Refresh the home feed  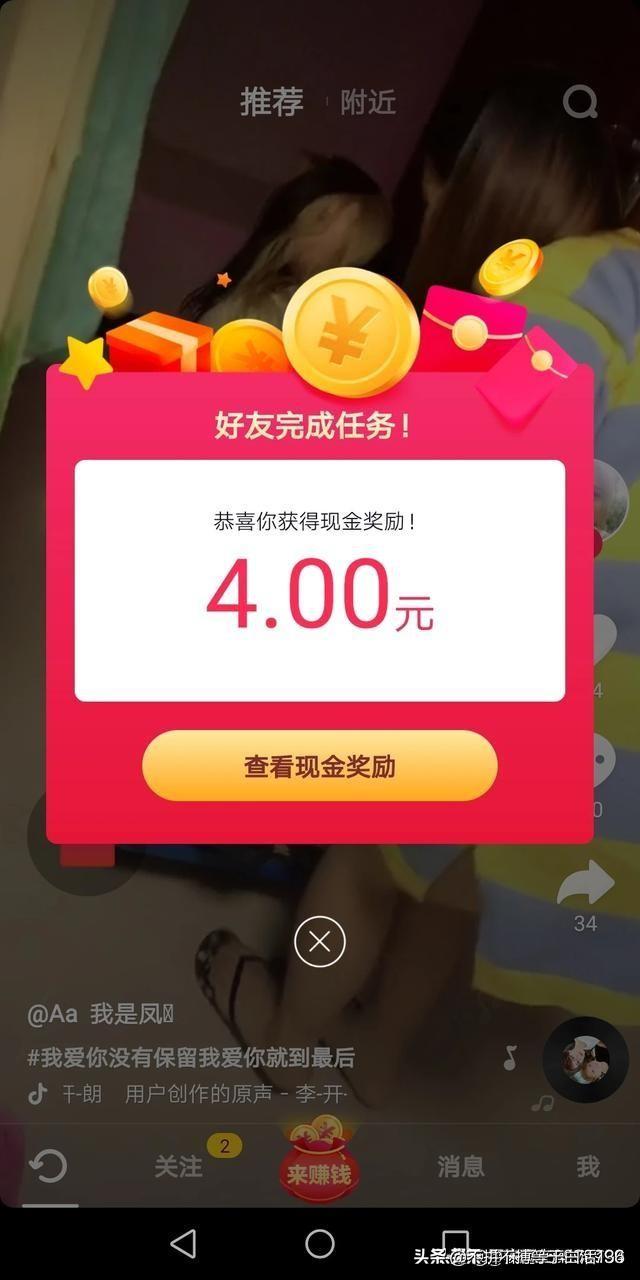[48, 1166]
